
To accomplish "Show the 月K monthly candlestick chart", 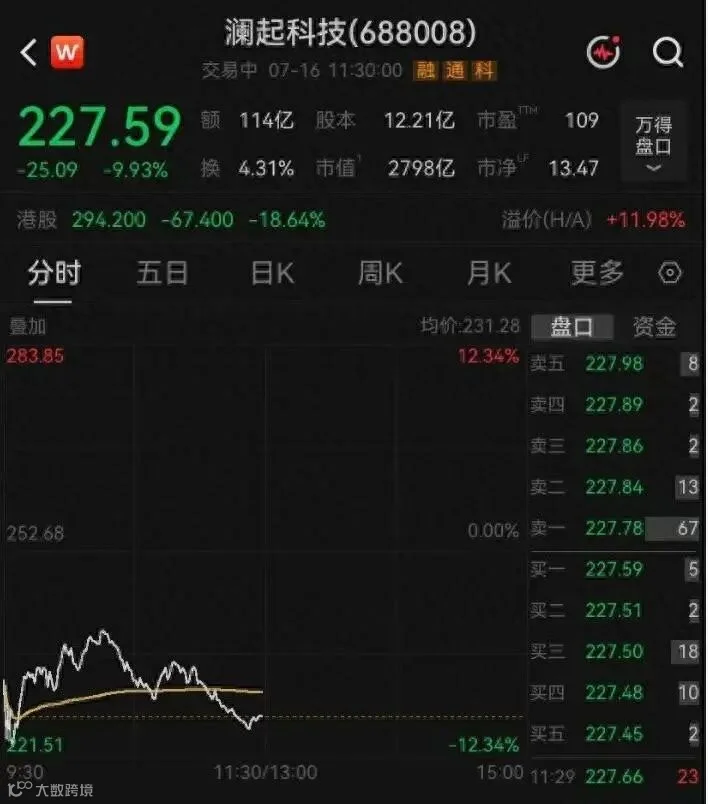I will pos(489,273).
